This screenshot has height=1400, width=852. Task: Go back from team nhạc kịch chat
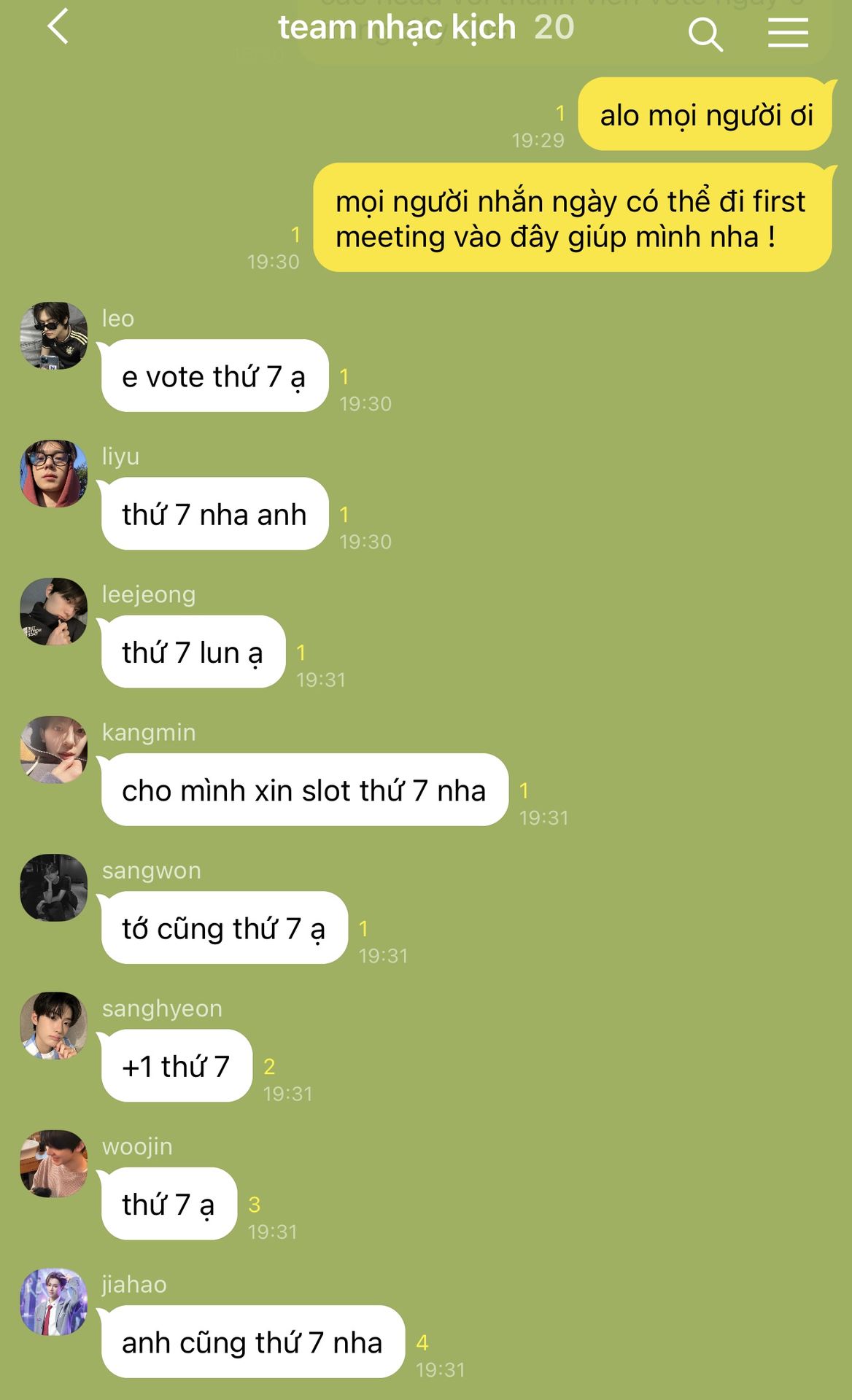58,28
